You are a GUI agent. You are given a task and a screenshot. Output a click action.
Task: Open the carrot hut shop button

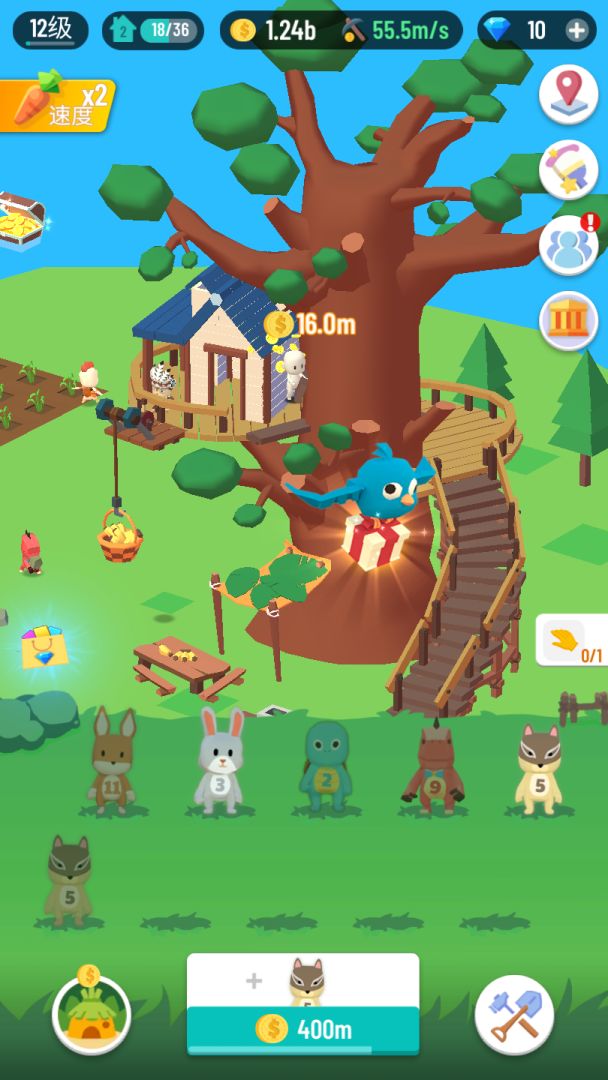pos(91,1013)
